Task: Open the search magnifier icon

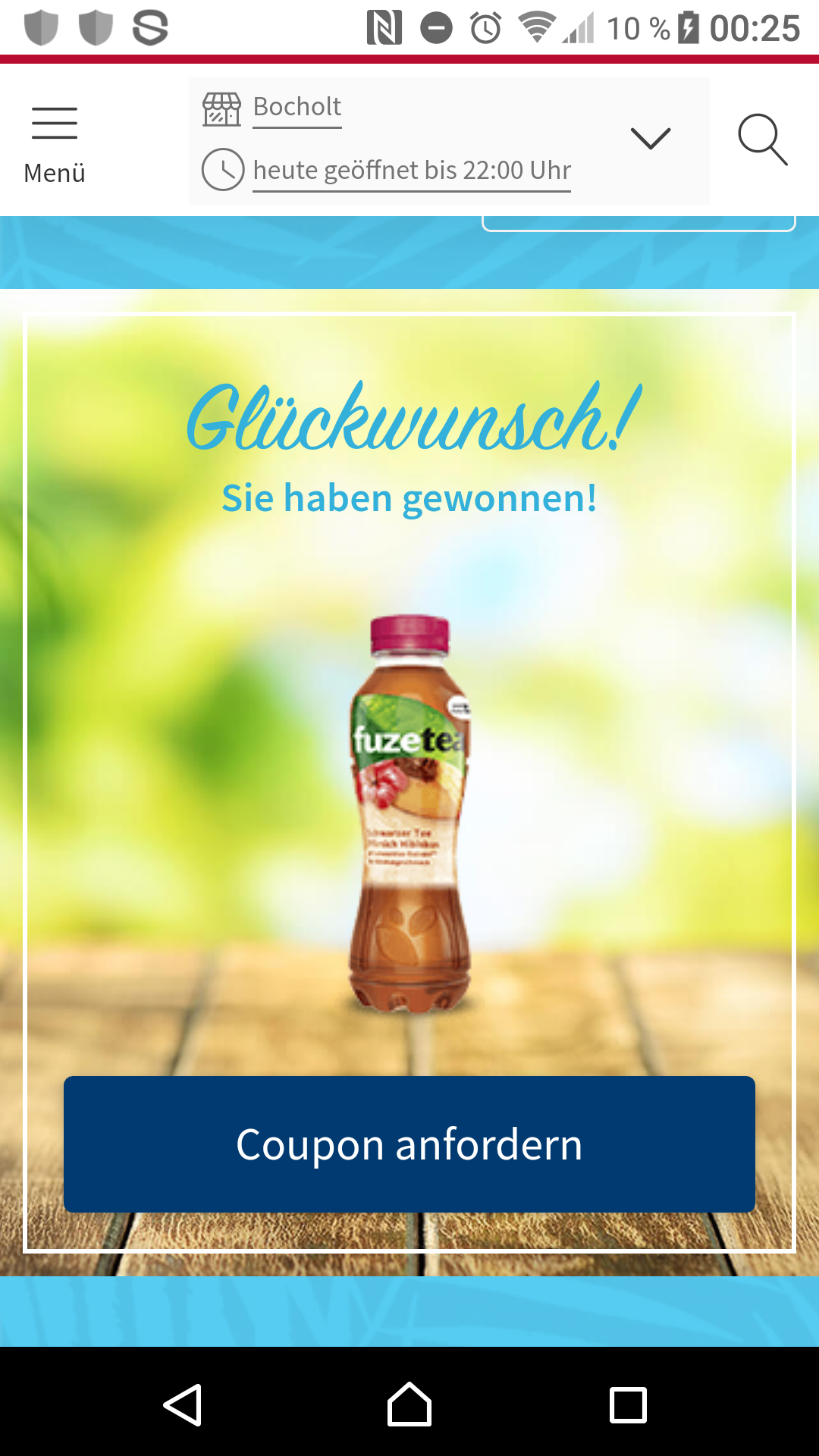Action: [763, 140]
